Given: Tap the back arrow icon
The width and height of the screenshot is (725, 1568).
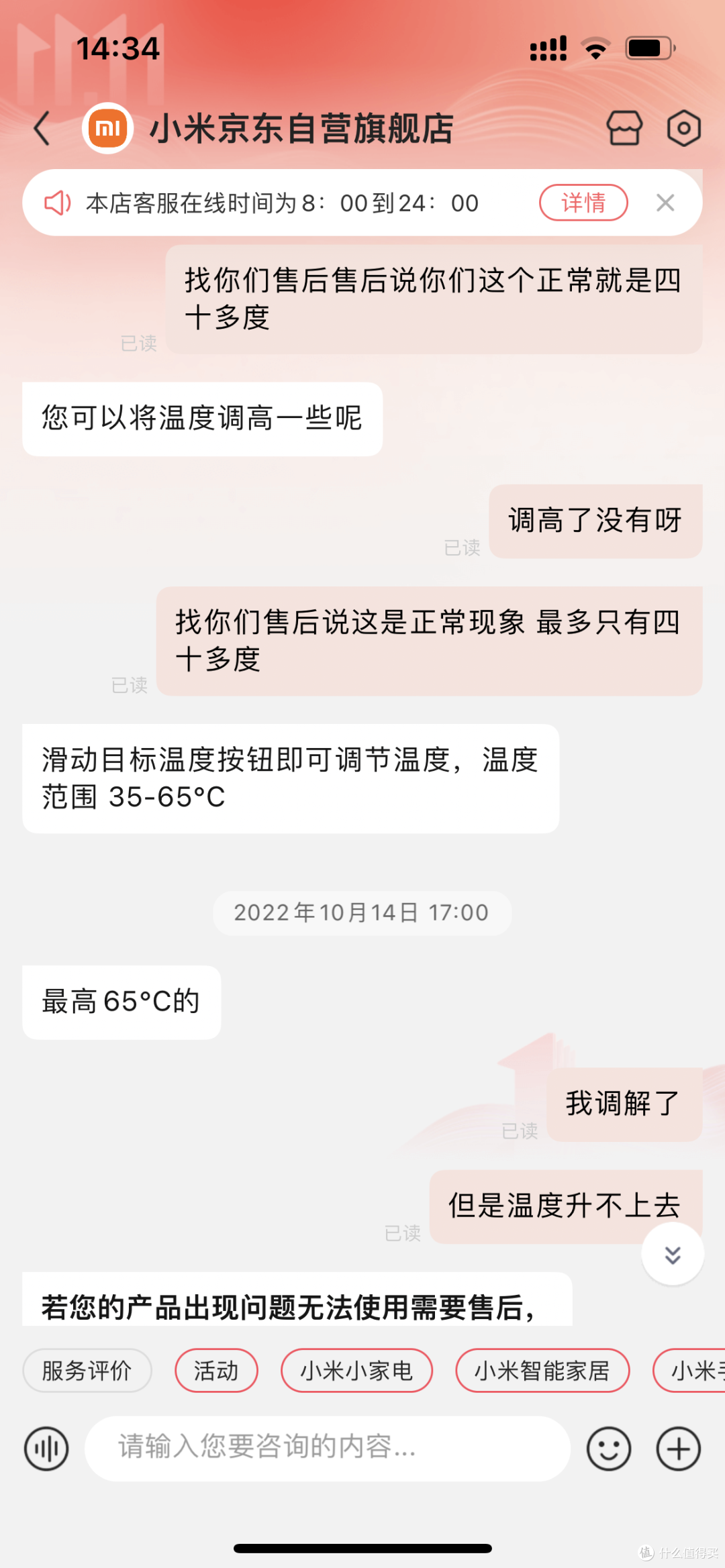Looking at the screenshot, I should coord(42,127).
